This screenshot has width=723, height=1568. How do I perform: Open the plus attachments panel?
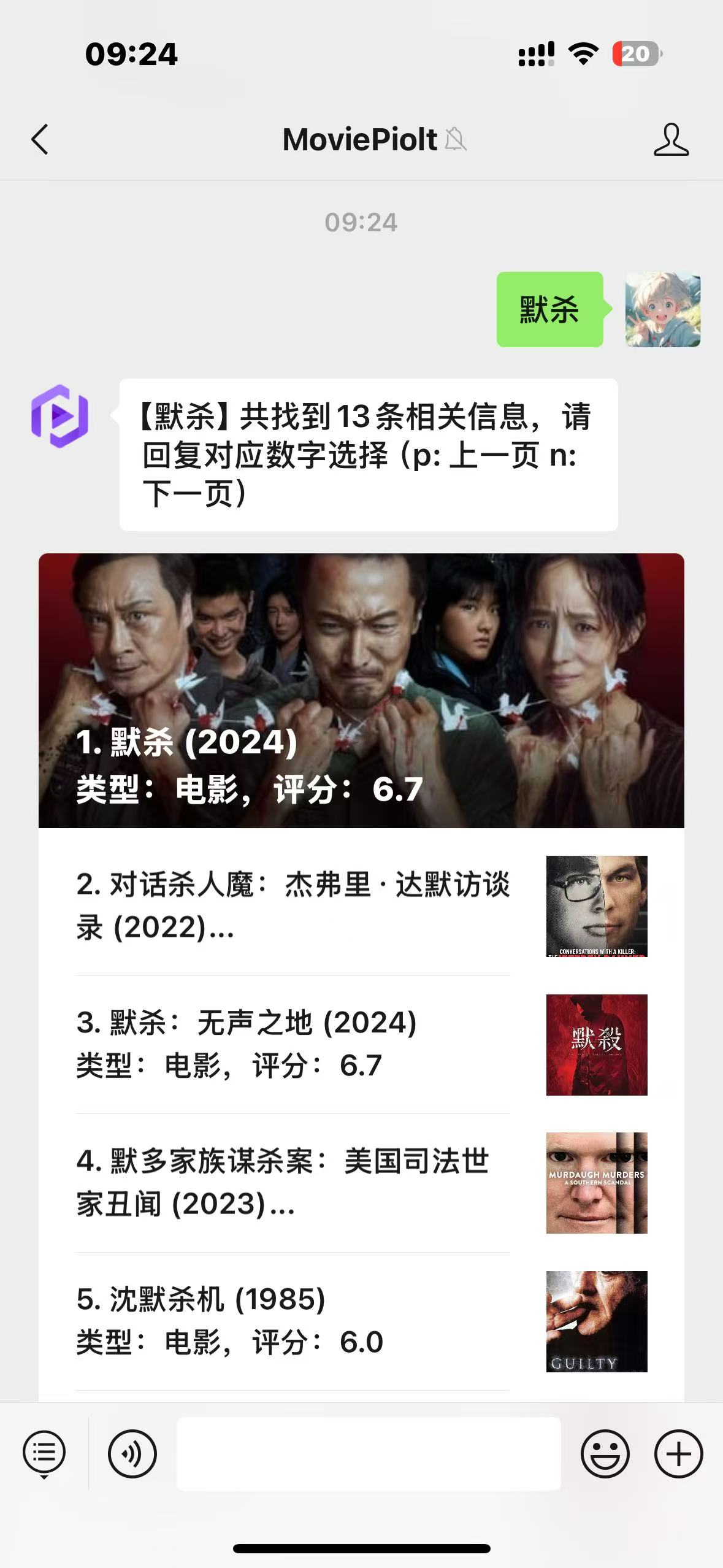678,1453
